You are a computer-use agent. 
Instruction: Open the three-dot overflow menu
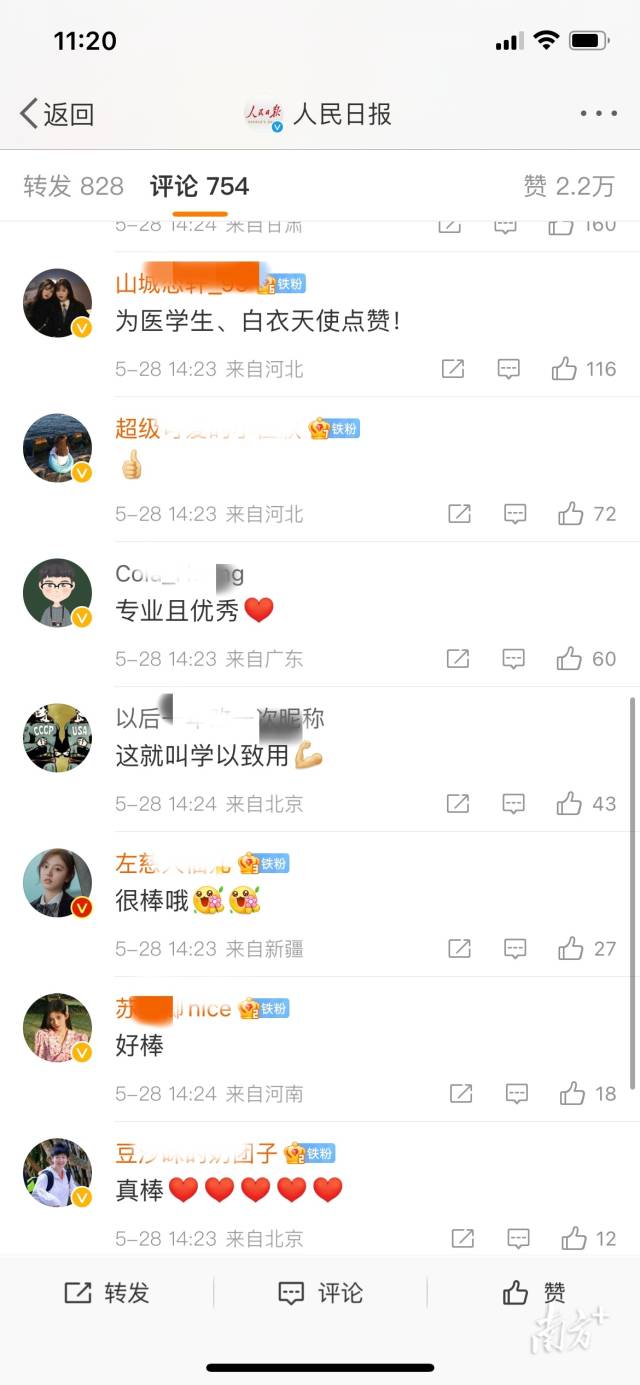(x=598, y=114)
